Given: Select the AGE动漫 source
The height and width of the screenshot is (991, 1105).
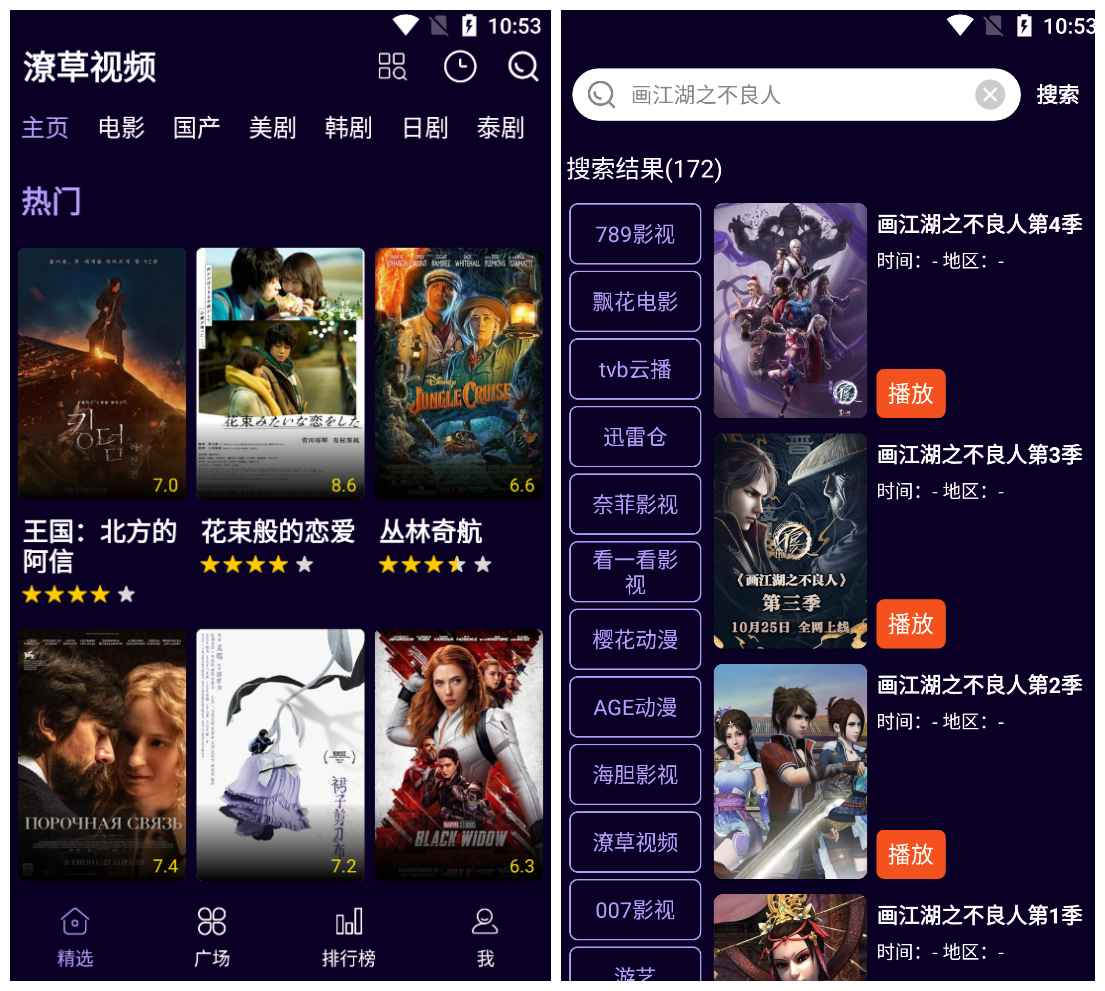Looking at the screenshot, I should pyautogui.click(x=635, y=707).
